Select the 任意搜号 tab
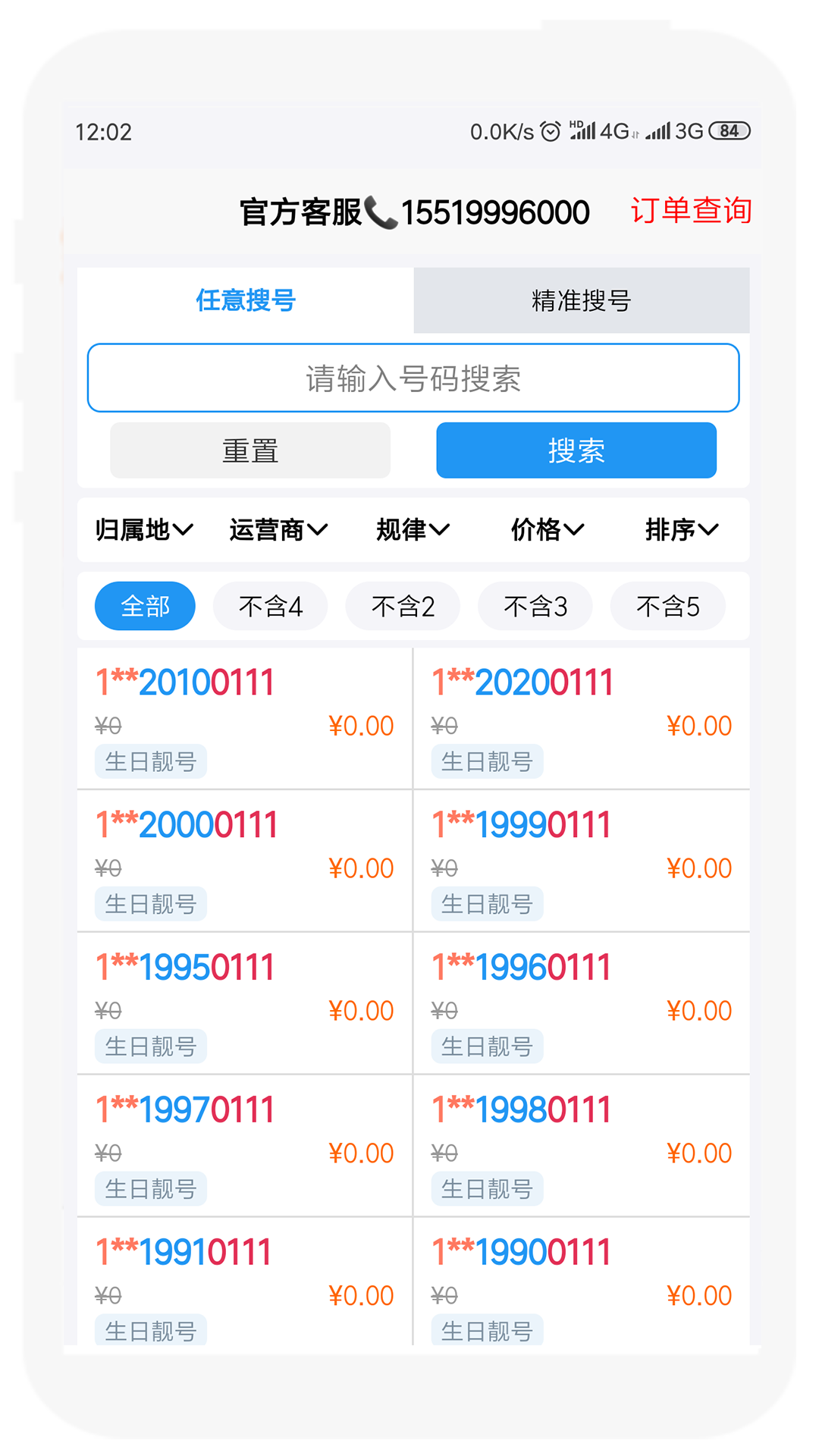 coord(246,301)
